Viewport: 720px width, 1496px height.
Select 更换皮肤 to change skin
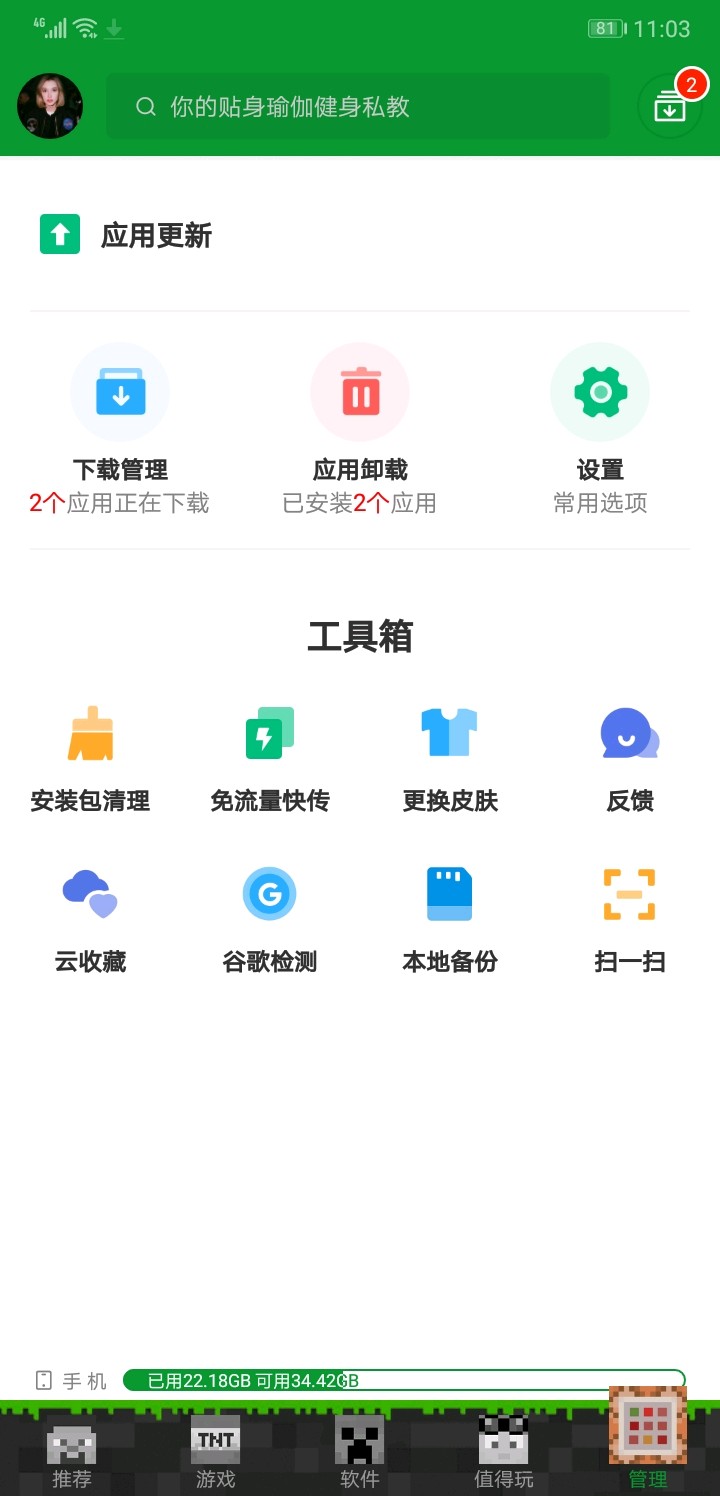(450, 758)
